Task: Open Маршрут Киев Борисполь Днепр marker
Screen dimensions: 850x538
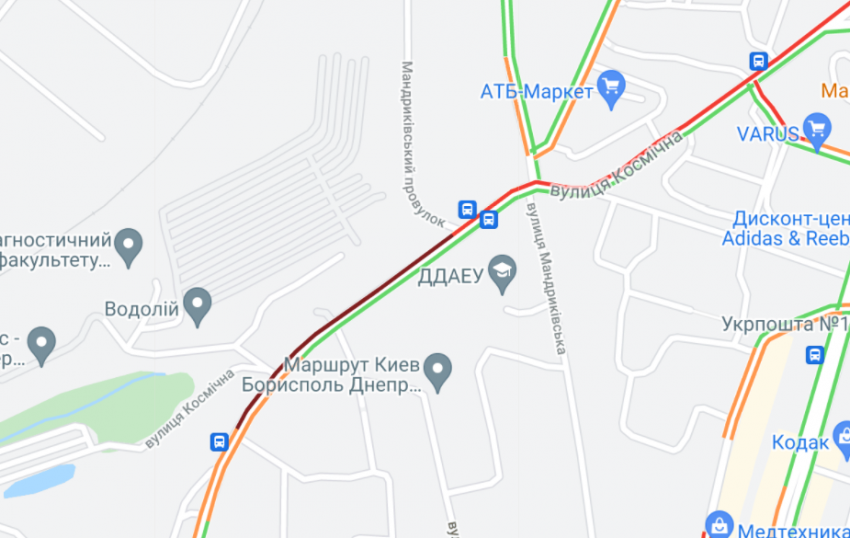Action: (x=438, y=372)
